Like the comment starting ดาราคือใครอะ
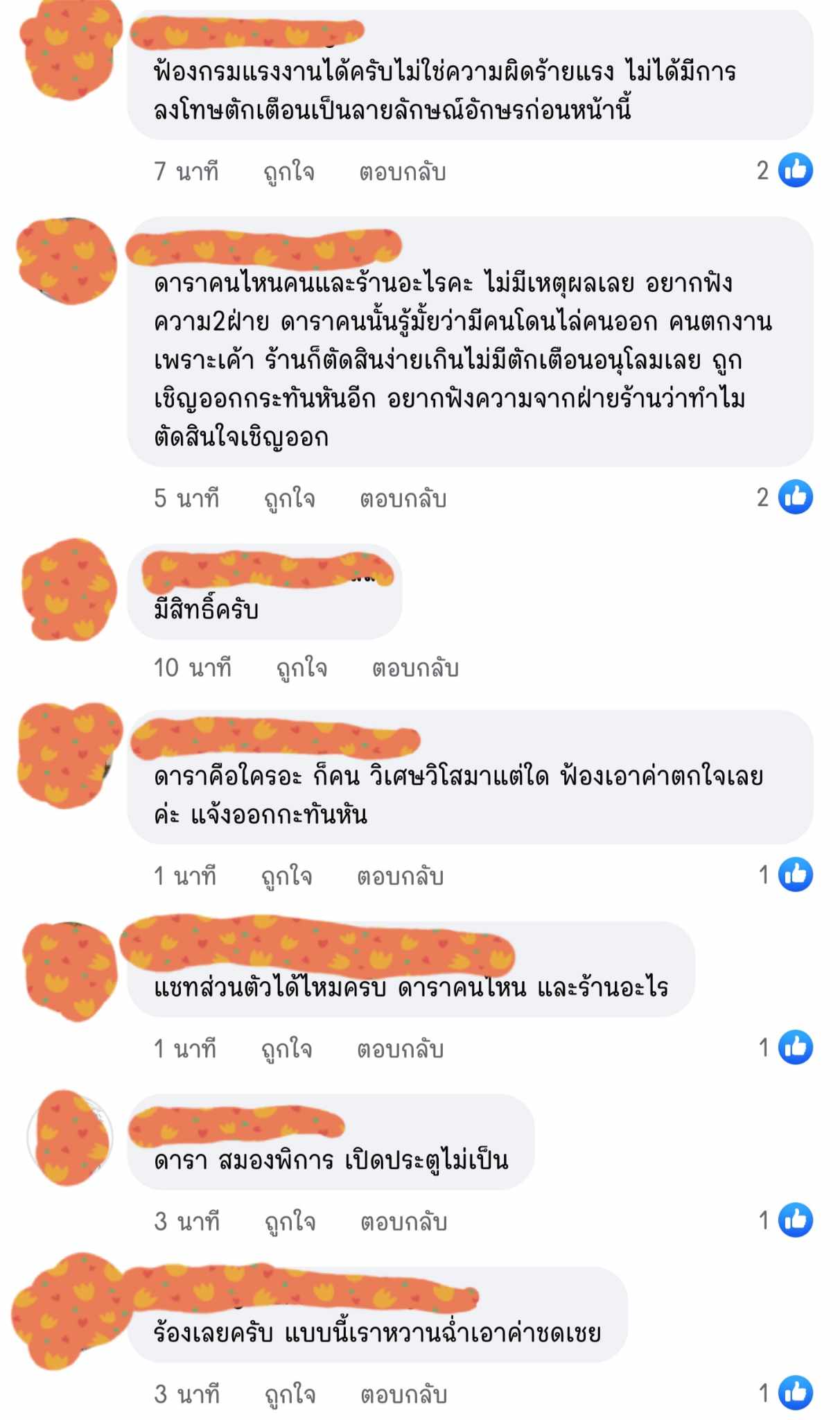 click(x=286, y=876)
